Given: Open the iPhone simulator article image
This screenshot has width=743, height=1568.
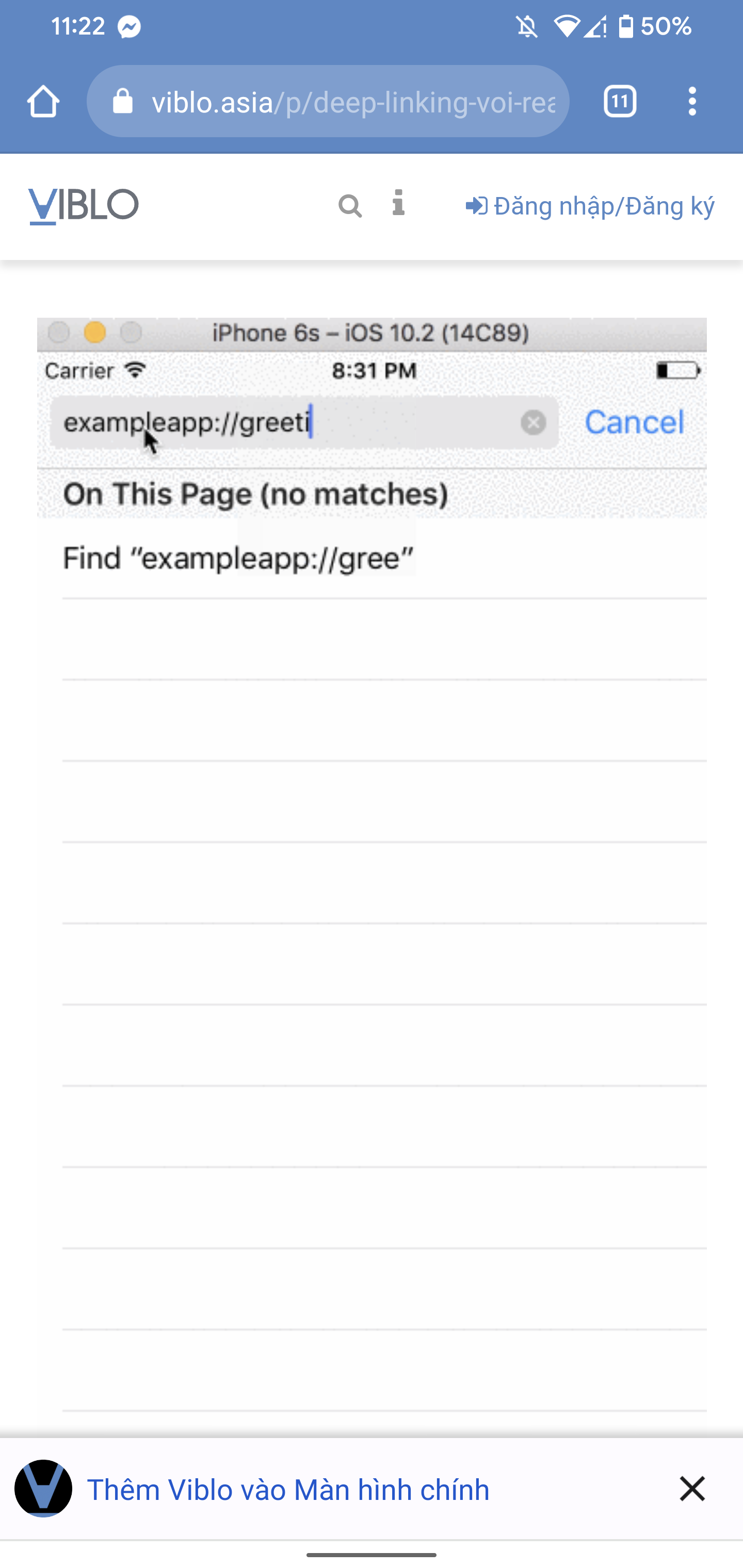Looking at the screenshot, I should pos(372,852).
